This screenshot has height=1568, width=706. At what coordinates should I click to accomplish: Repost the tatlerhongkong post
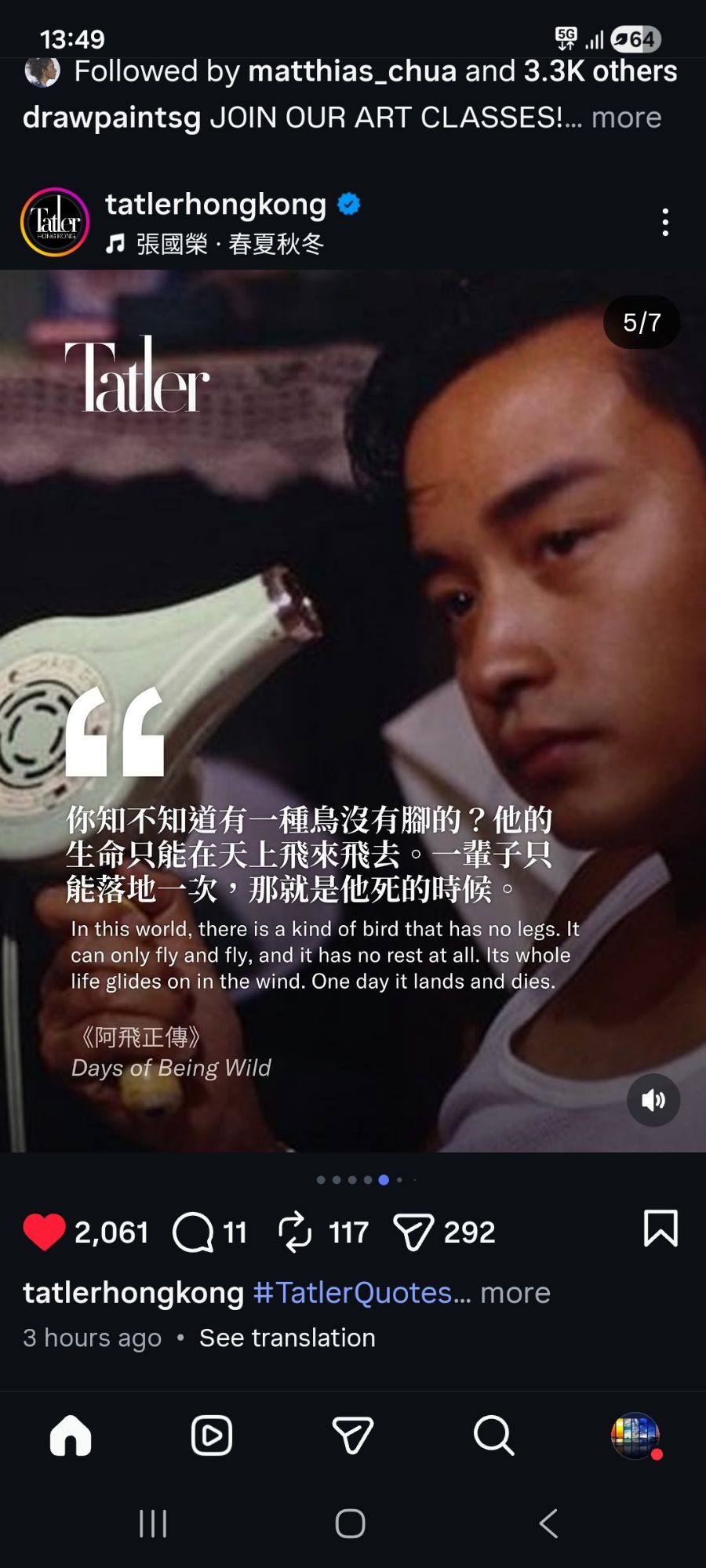[x=296, y=1232]
